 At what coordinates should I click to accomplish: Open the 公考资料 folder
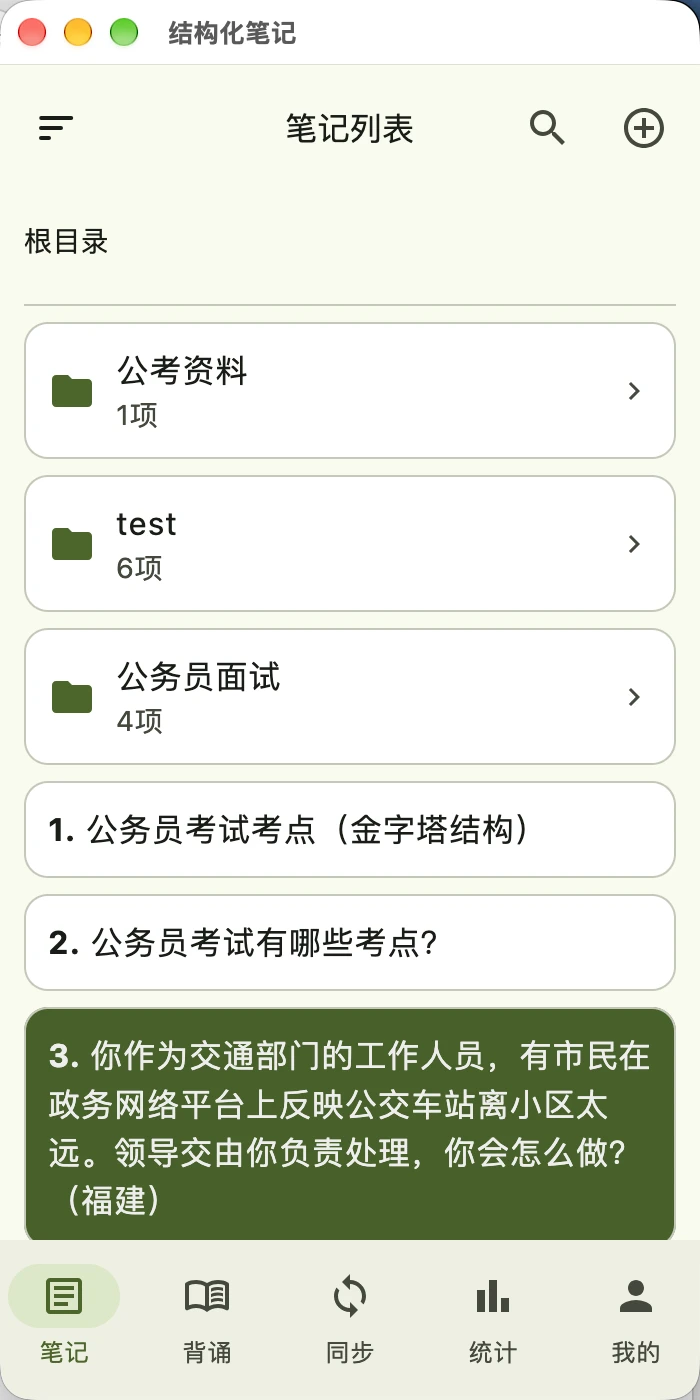point(350,390)
